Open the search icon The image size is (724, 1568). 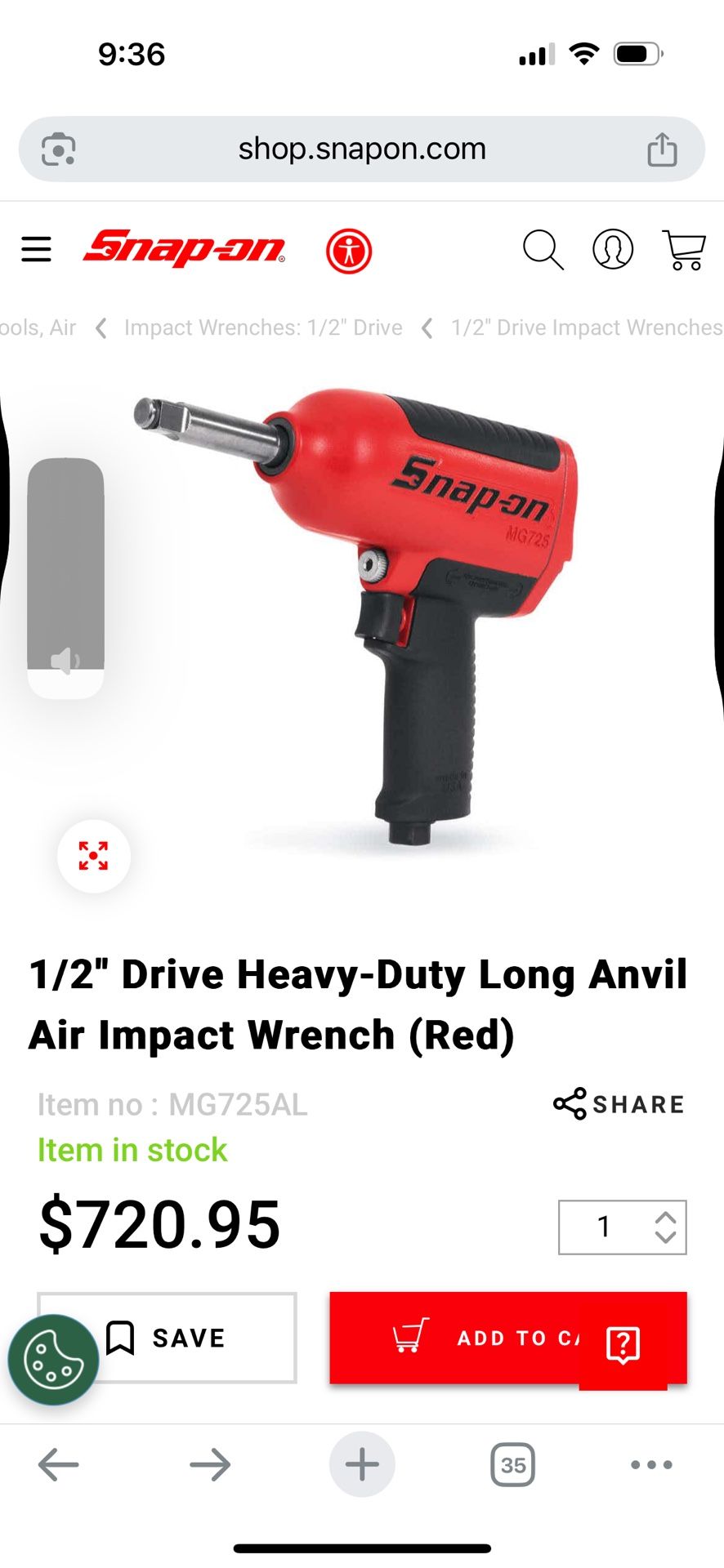point(543,251)
